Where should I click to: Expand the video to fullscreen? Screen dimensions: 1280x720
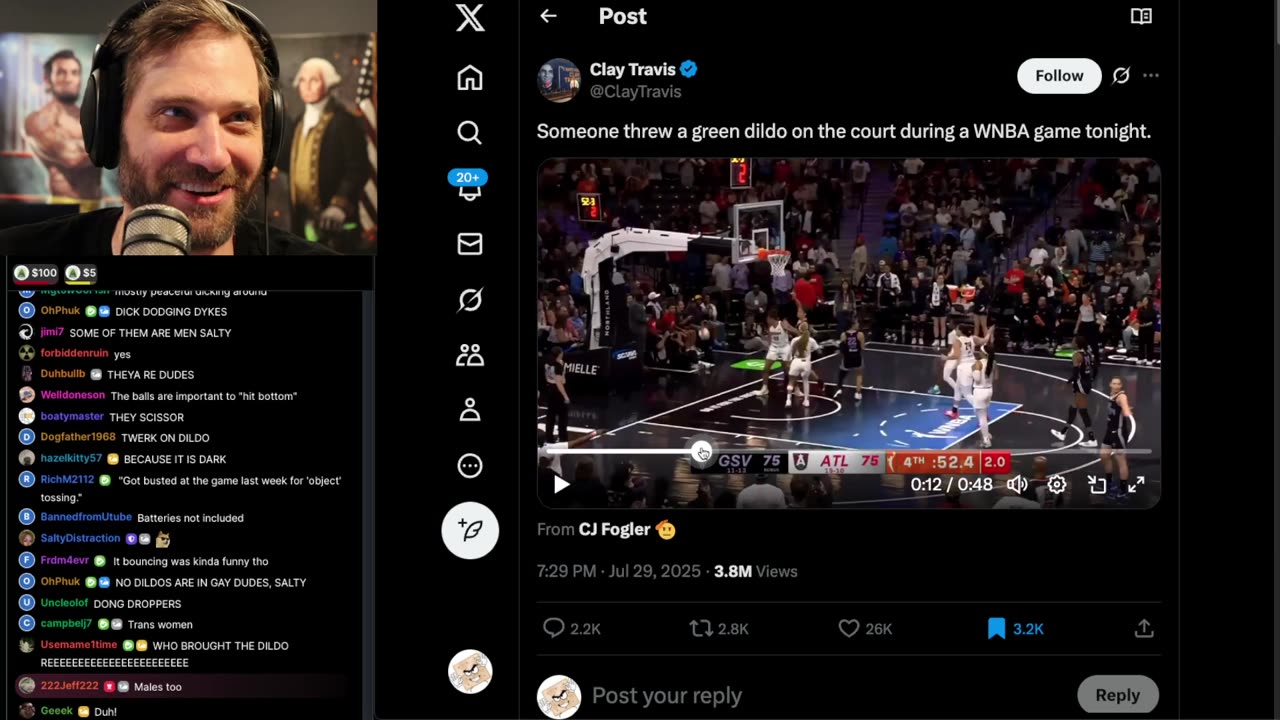tap(1136, 485)
